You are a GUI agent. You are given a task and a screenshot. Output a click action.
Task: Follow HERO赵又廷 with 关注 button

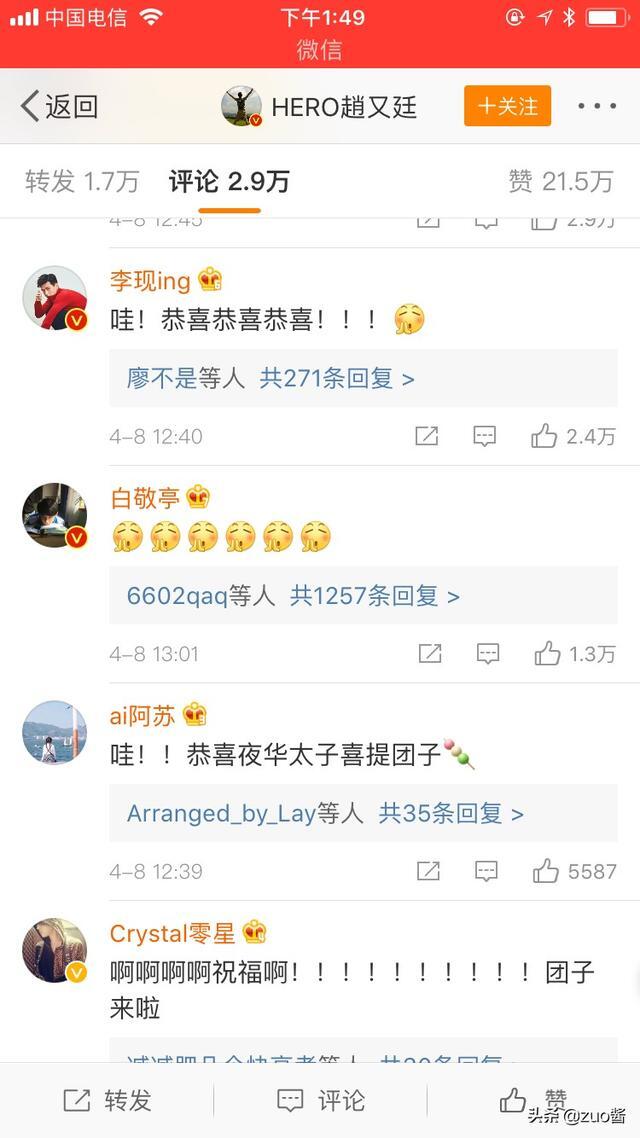tap(507, 106)
